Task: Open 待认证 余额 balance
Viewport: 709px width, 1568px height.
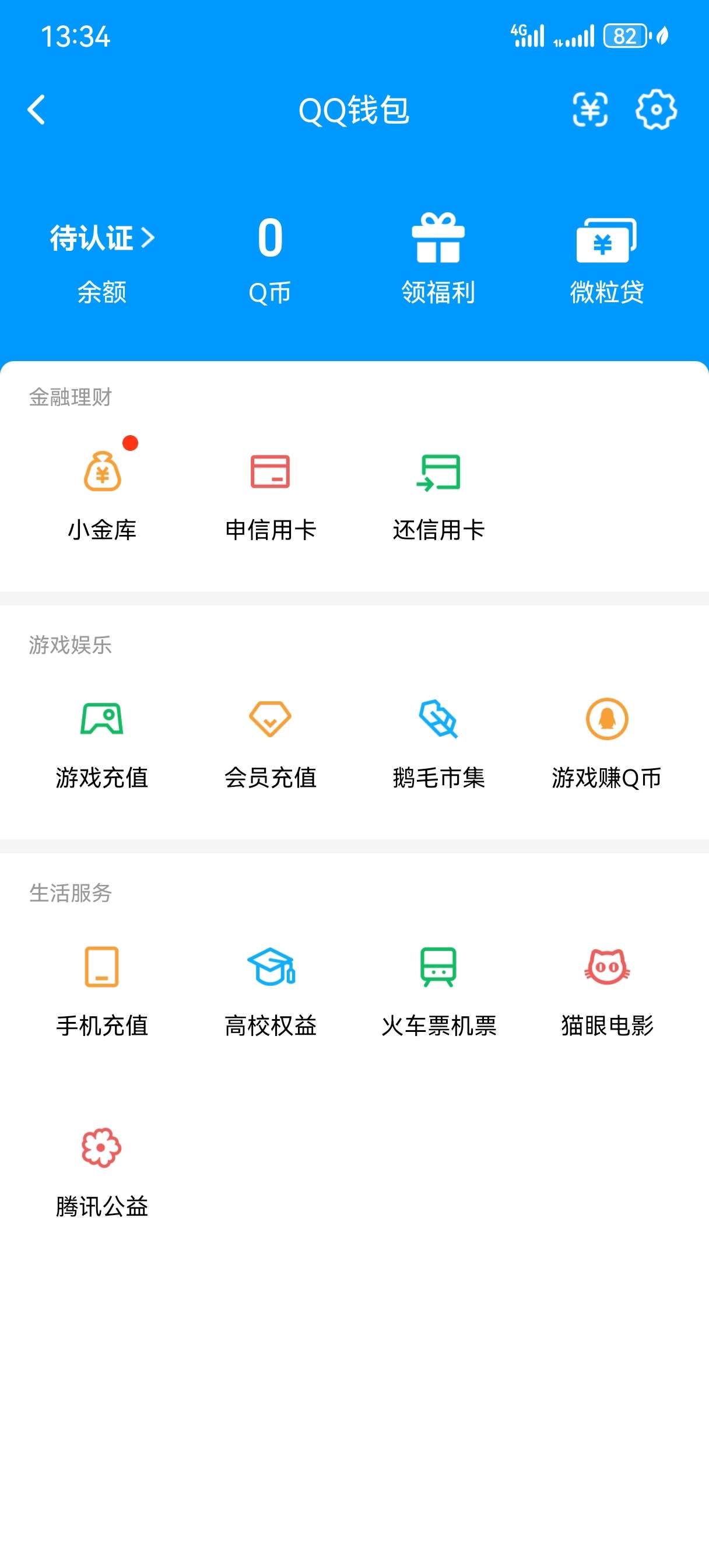Action: (101, 262)
